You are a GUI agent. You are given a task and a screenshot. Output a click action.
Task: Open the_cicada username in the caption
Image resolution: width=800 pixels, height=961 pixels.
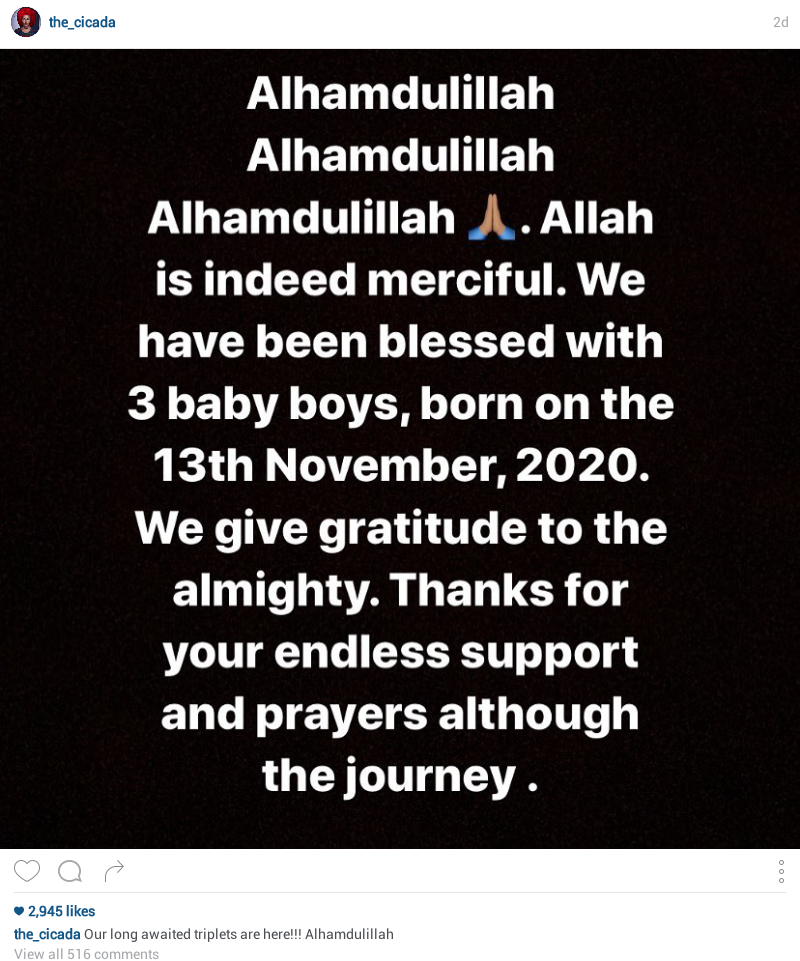47,934
